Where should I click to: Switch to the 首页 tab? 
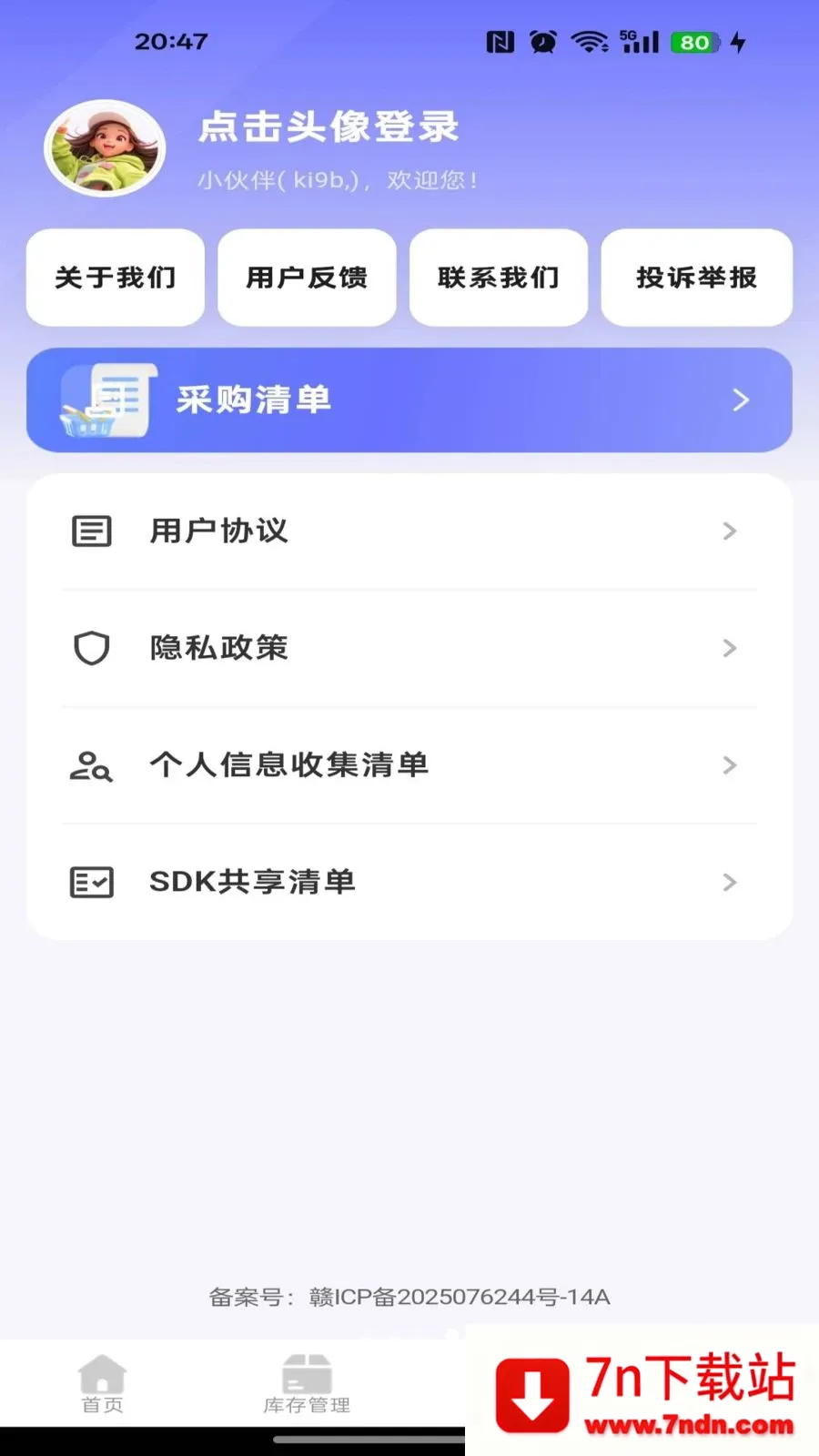tap(102, 1384)
